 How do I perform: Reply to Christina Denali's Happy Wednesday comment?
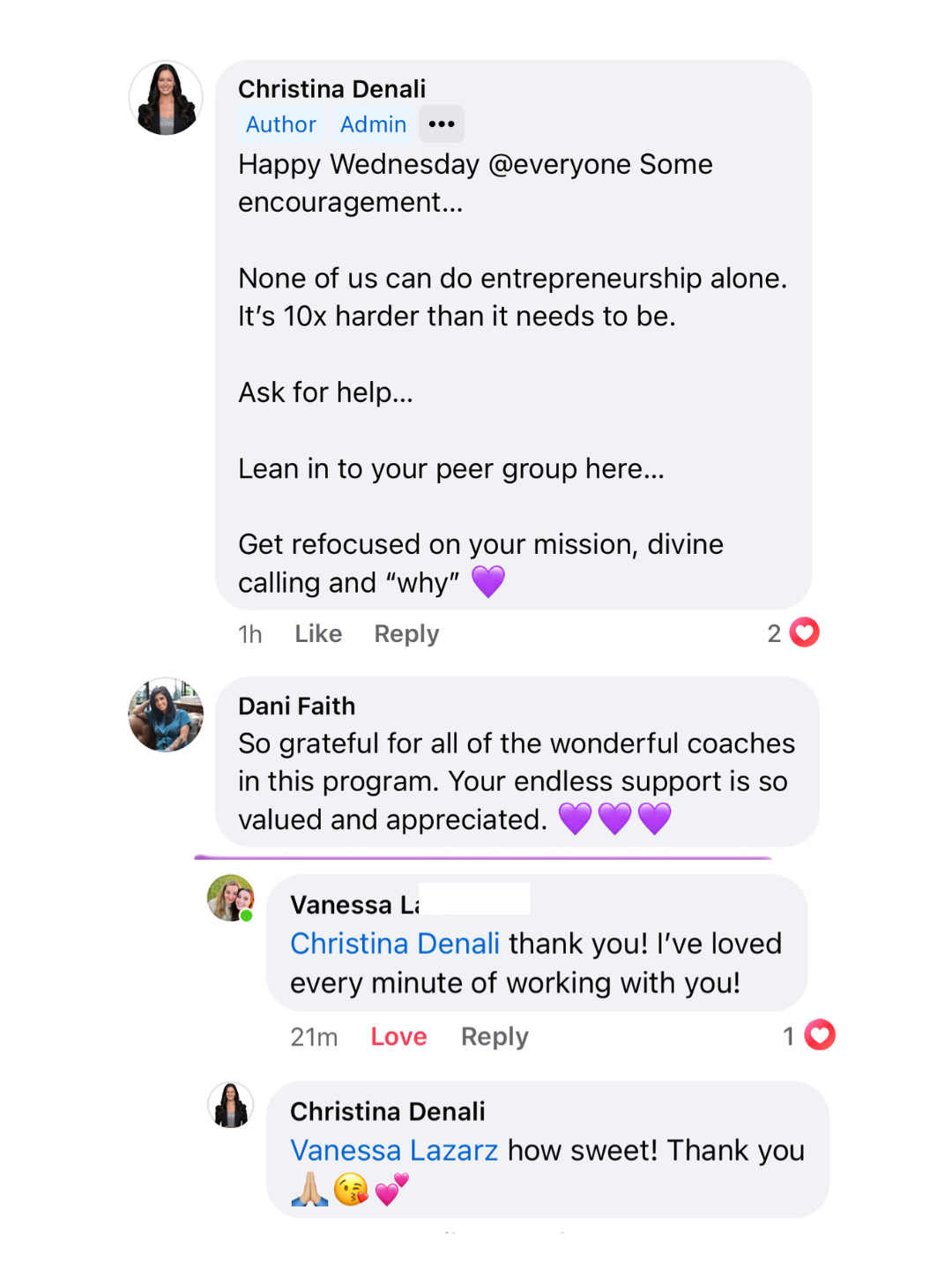click(x=406, y=633)
